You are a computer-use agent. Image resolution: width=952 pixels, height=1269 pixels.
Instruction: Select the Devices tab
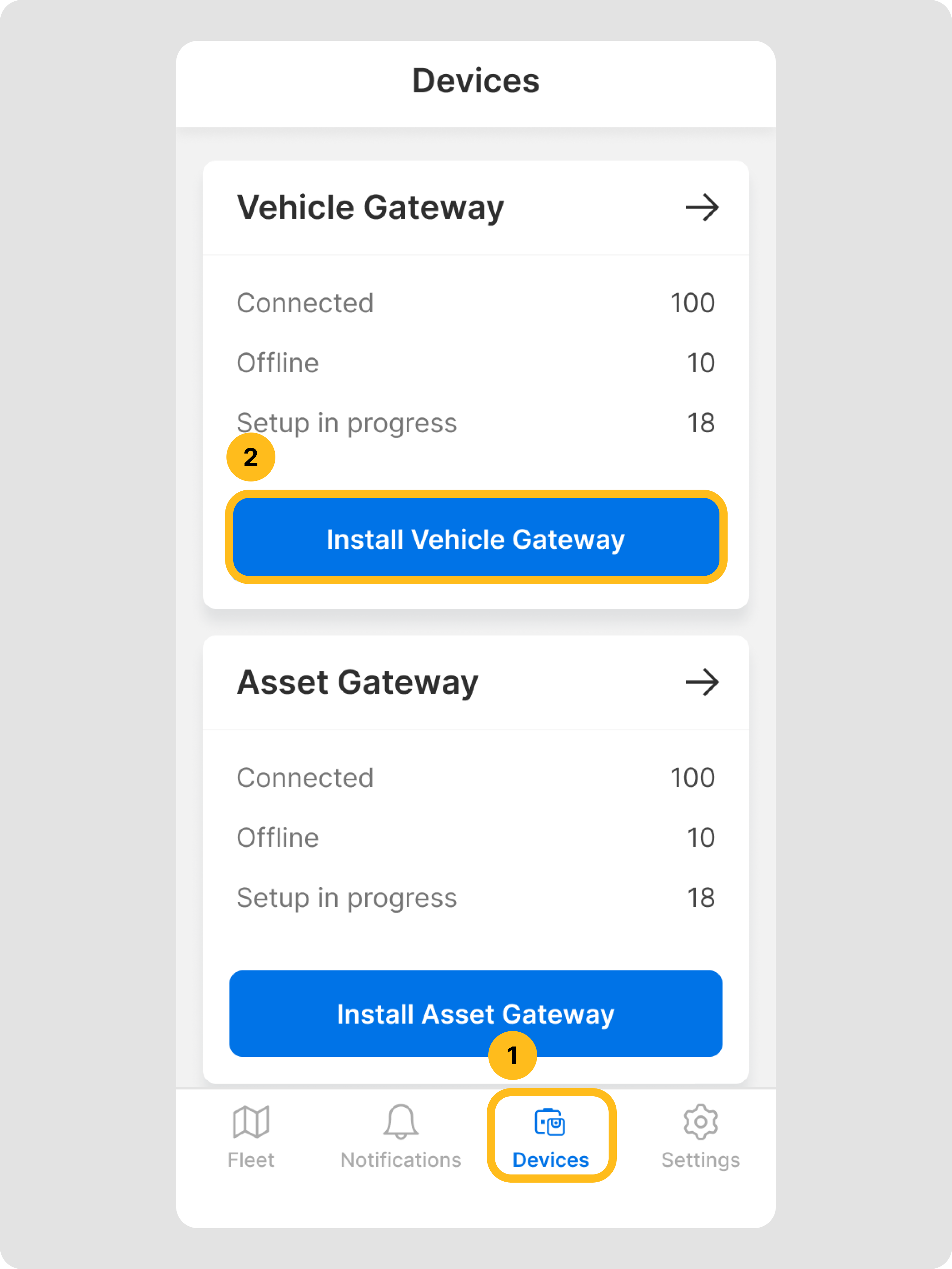(550, 1136)
